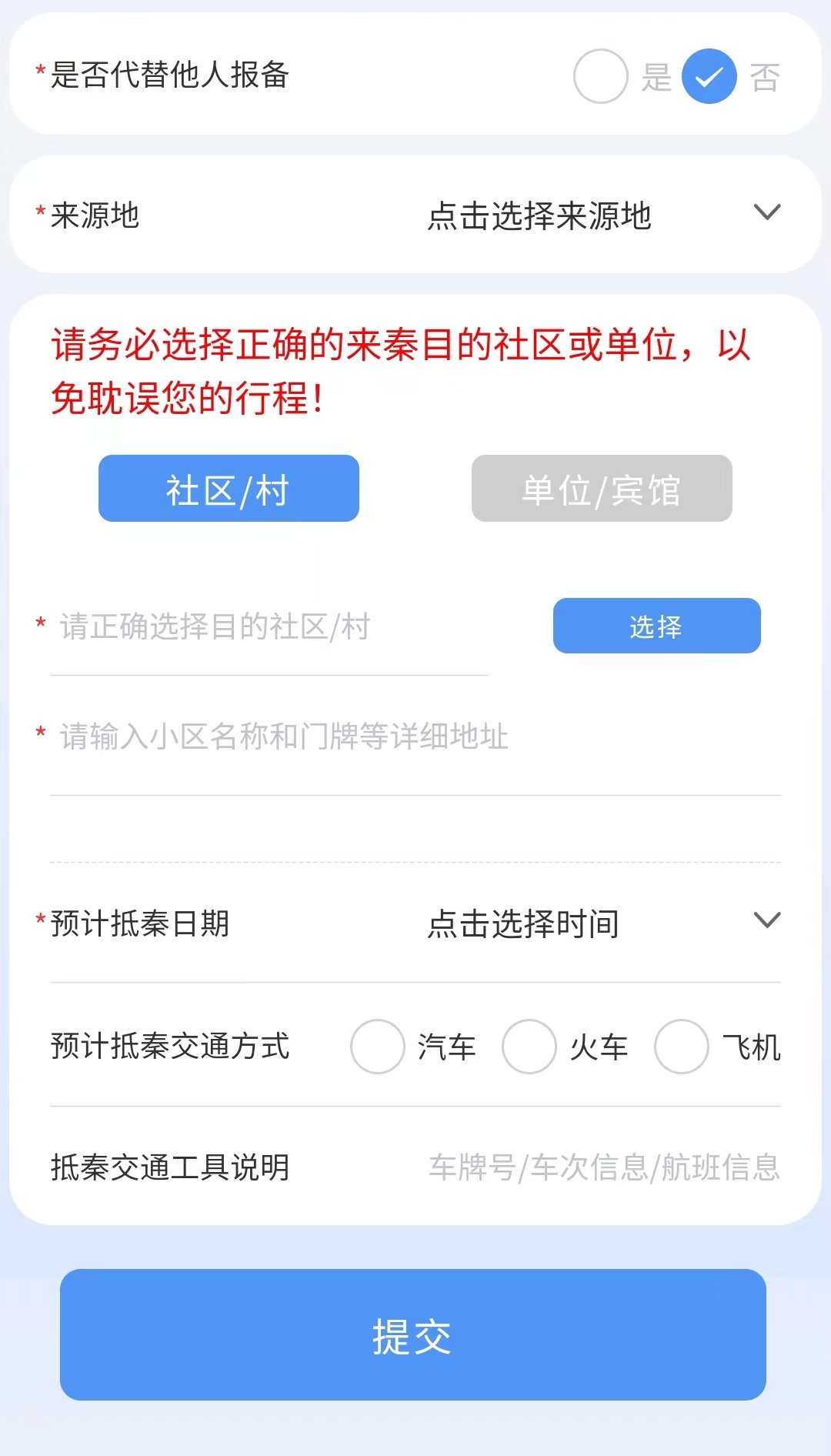
Task: Select 否 for reporting on behalf of others
Action: [x=709, y=76]
